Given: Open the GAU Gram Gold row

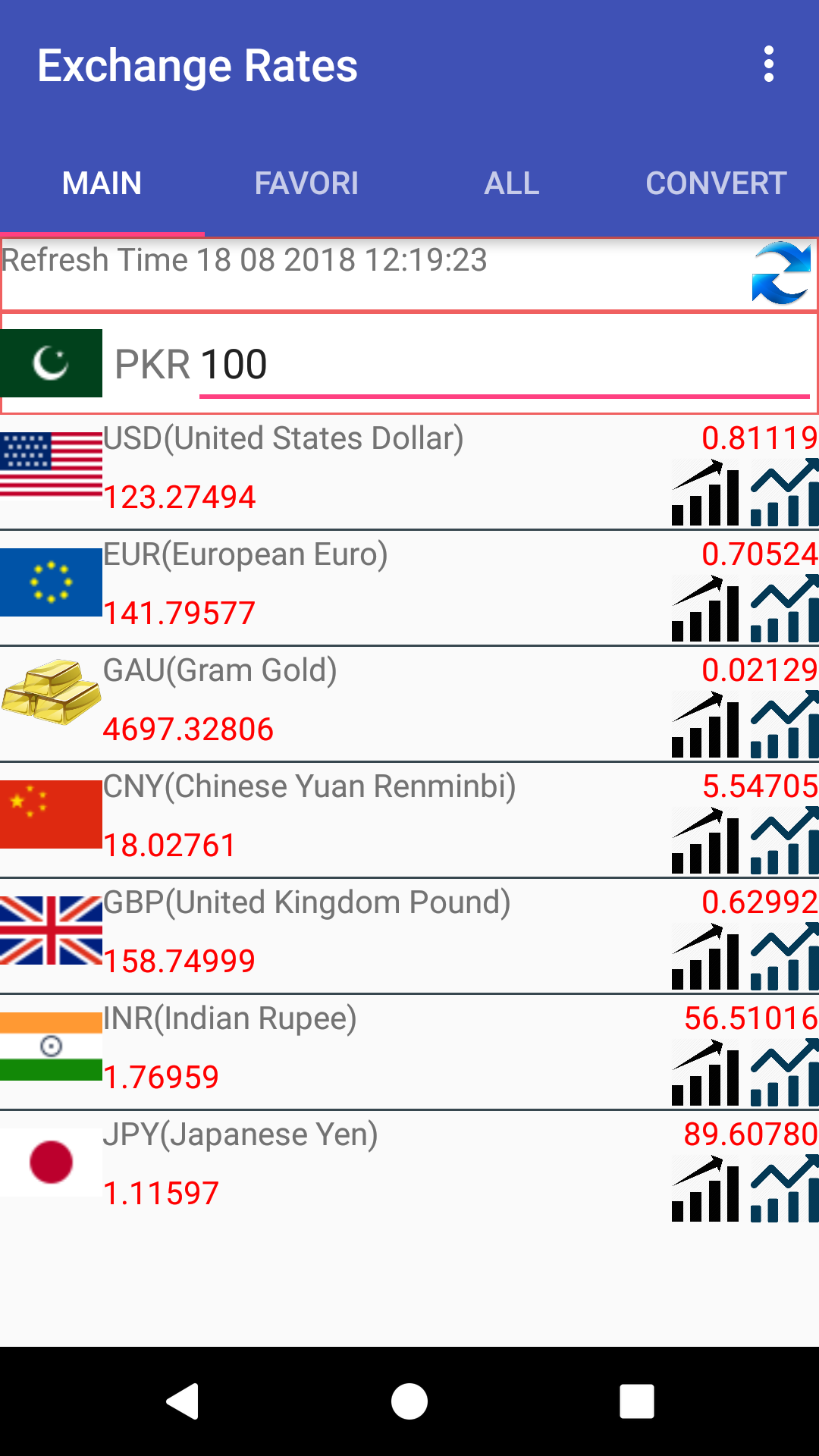Looking at the screenshot, I should tap(409, 704).
